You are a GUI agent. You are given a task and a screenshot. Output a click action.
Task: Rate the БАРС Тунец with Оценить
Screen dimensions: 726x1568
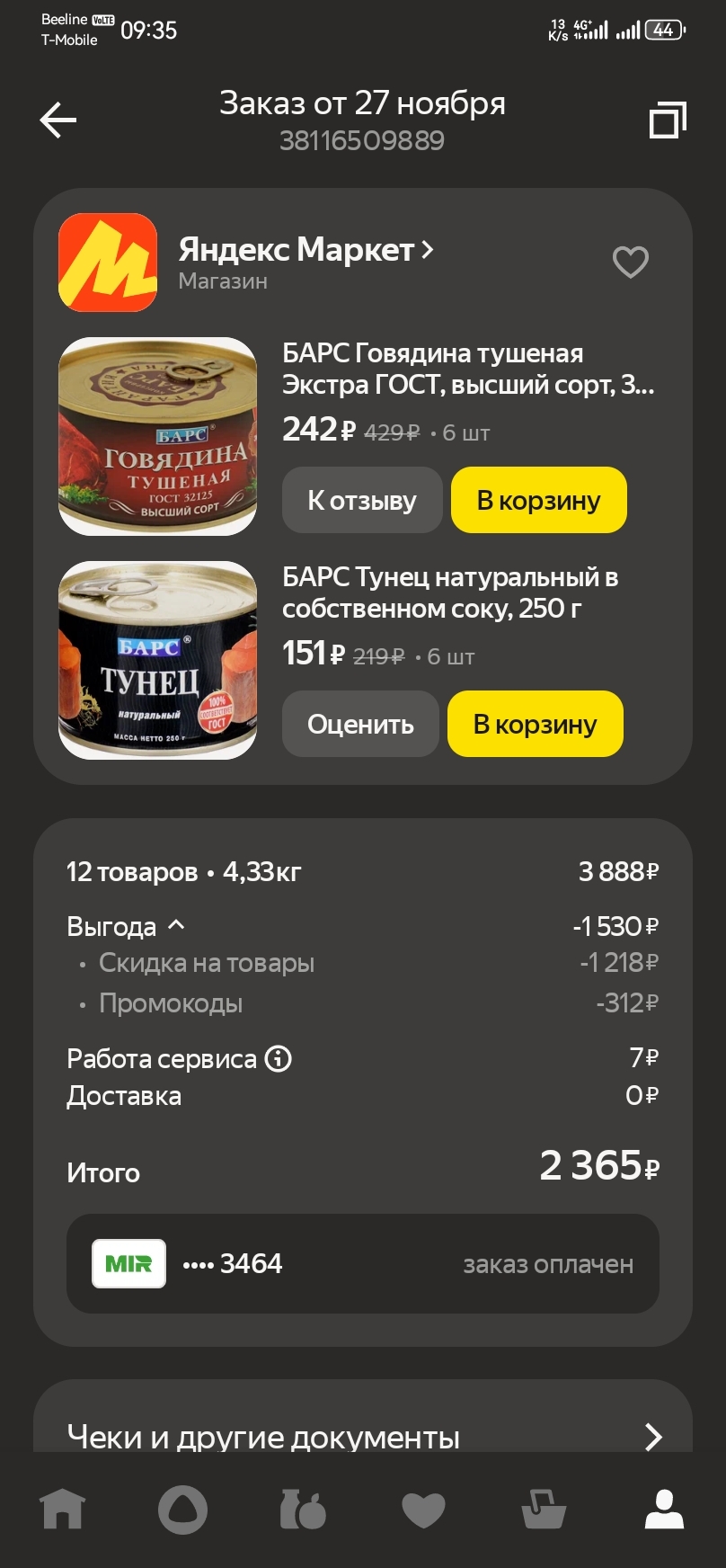pyautogui.click(x=360, y=724)
